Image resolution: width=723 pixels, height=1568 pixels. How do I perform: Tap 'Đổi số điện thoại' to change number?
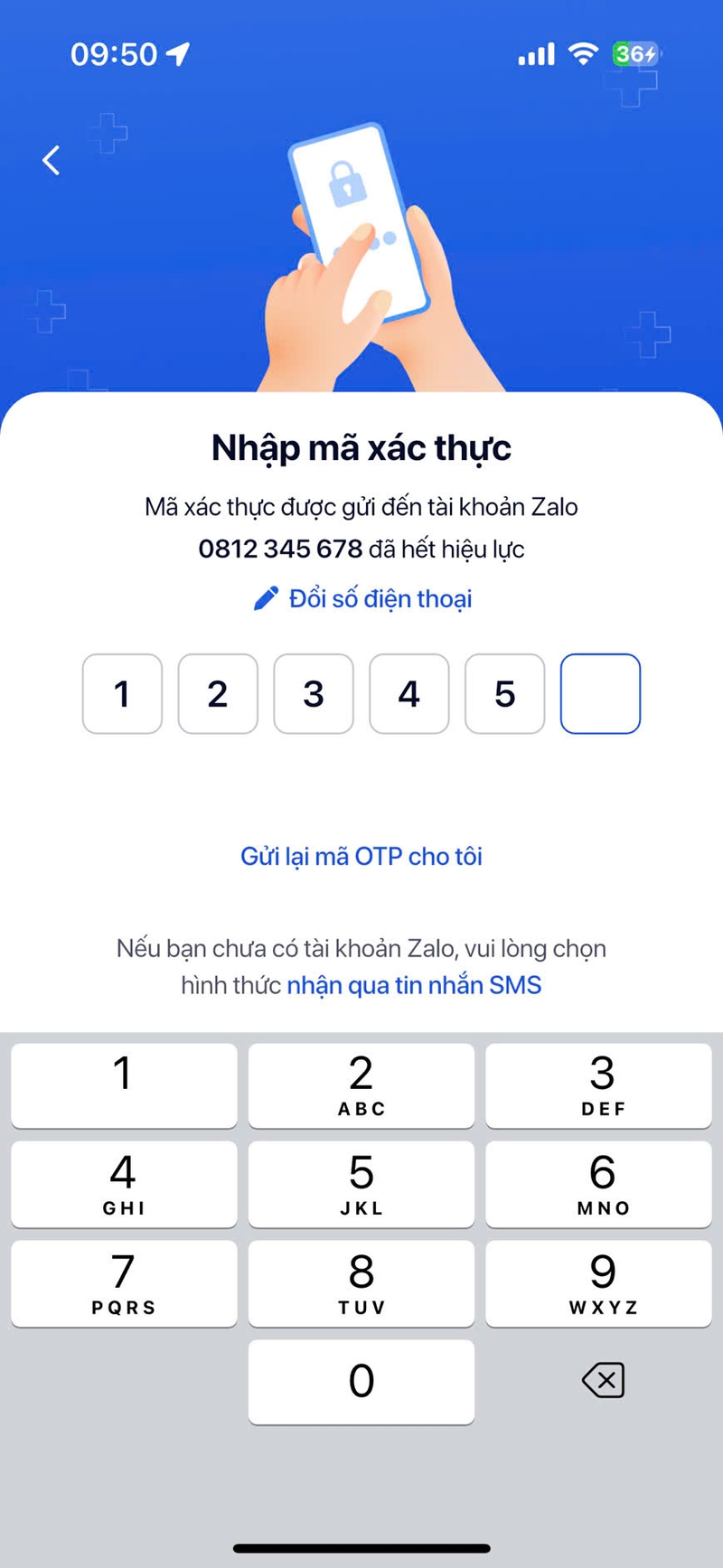click(x=363, y=598)
